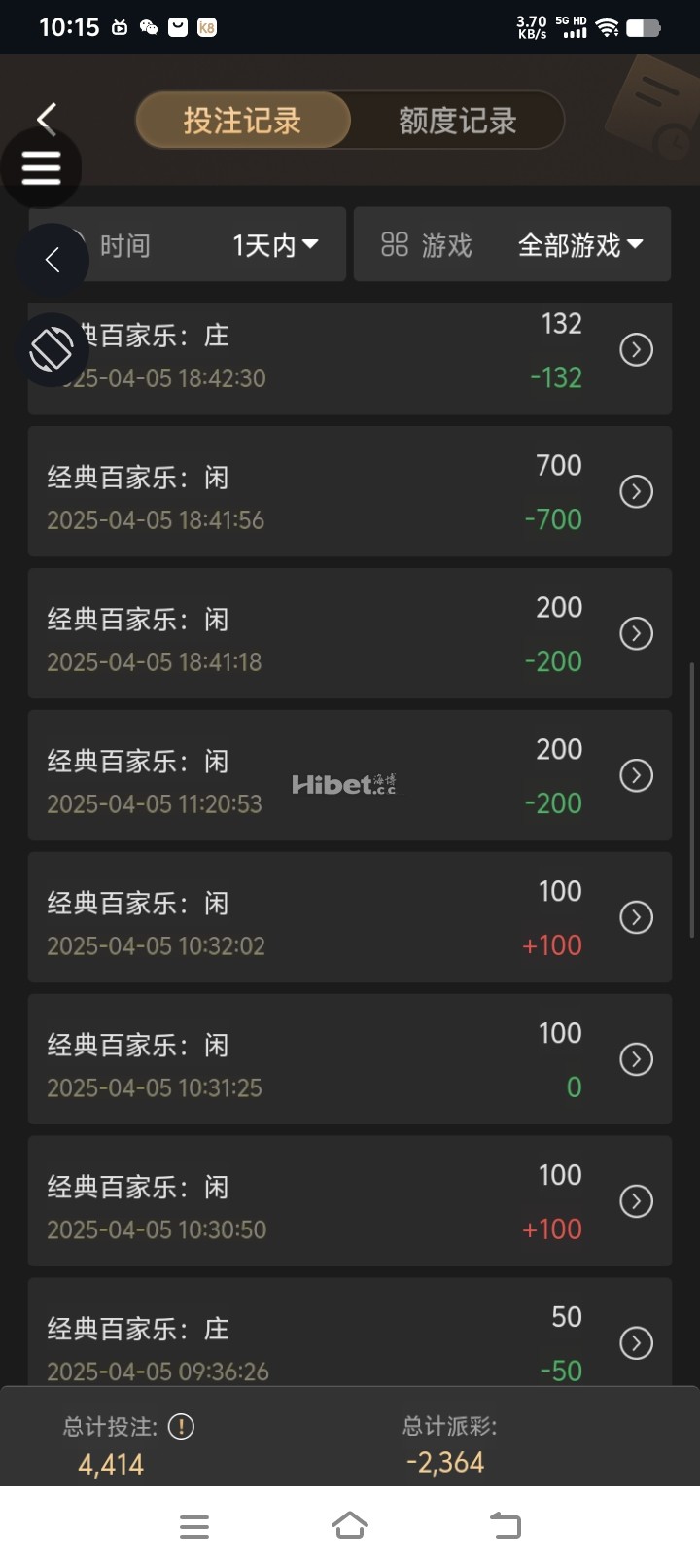Switch to the 额度记录 tab
This screenshot has height=1568, width=700.
pos(457,121)
